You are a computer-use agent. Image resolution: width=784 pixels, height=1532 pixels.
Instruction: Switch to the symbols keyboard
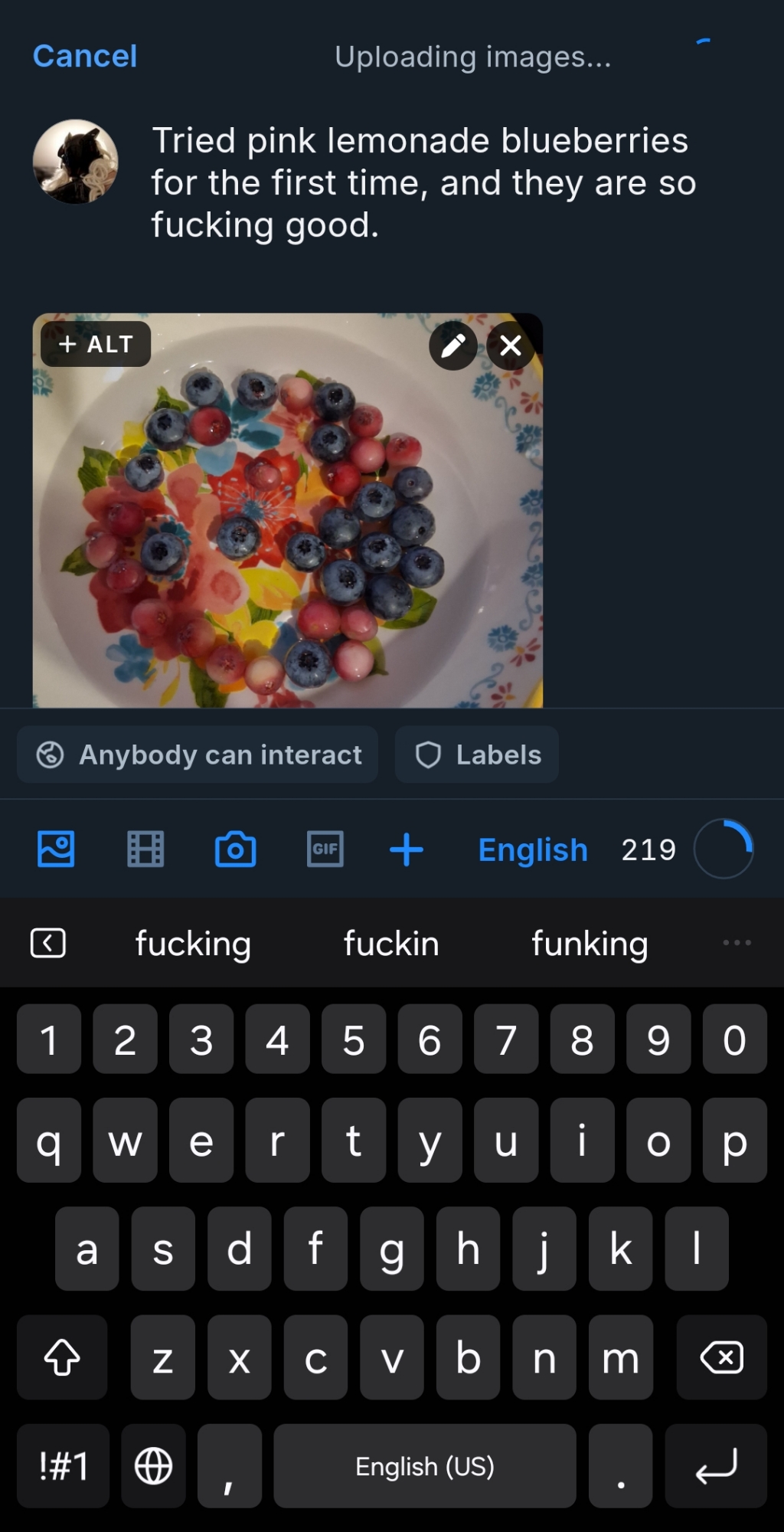[63, 1467]
